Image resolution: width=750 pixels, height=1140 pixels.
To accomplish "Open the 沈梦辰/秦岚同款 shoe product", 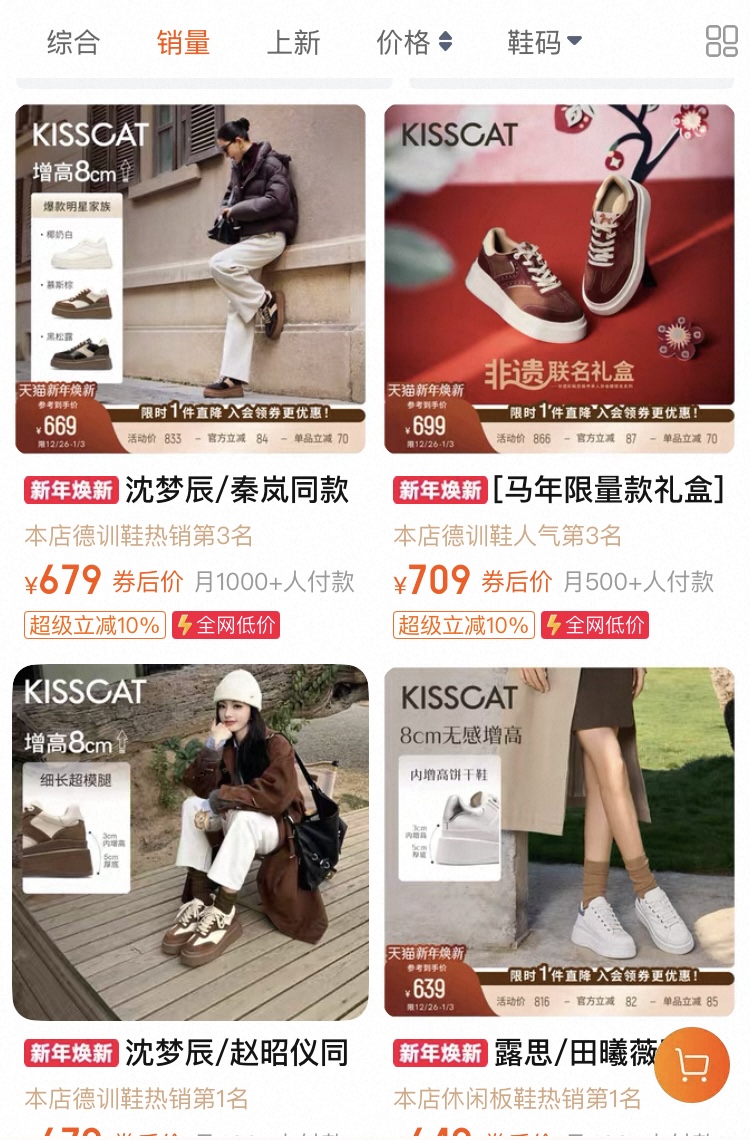I will click(x=190, y=280).
